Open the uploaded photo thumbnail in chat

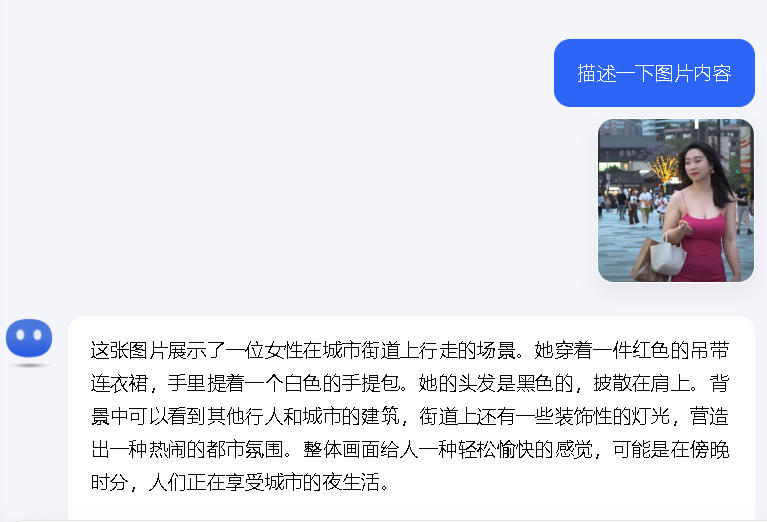[675, 200]
